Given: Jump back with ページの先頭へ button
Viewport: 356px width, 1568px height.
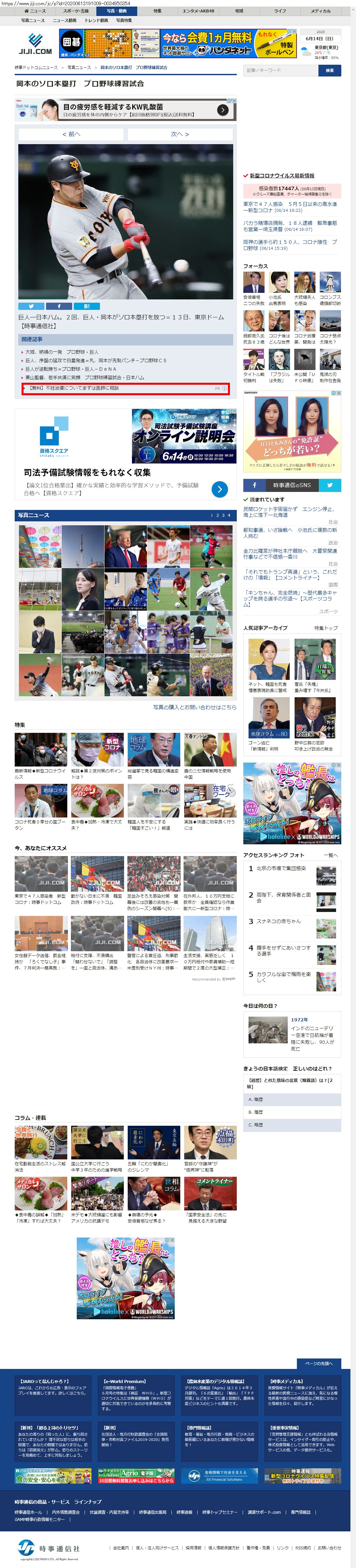Looking at the screenshot, I should [319, 1363].
